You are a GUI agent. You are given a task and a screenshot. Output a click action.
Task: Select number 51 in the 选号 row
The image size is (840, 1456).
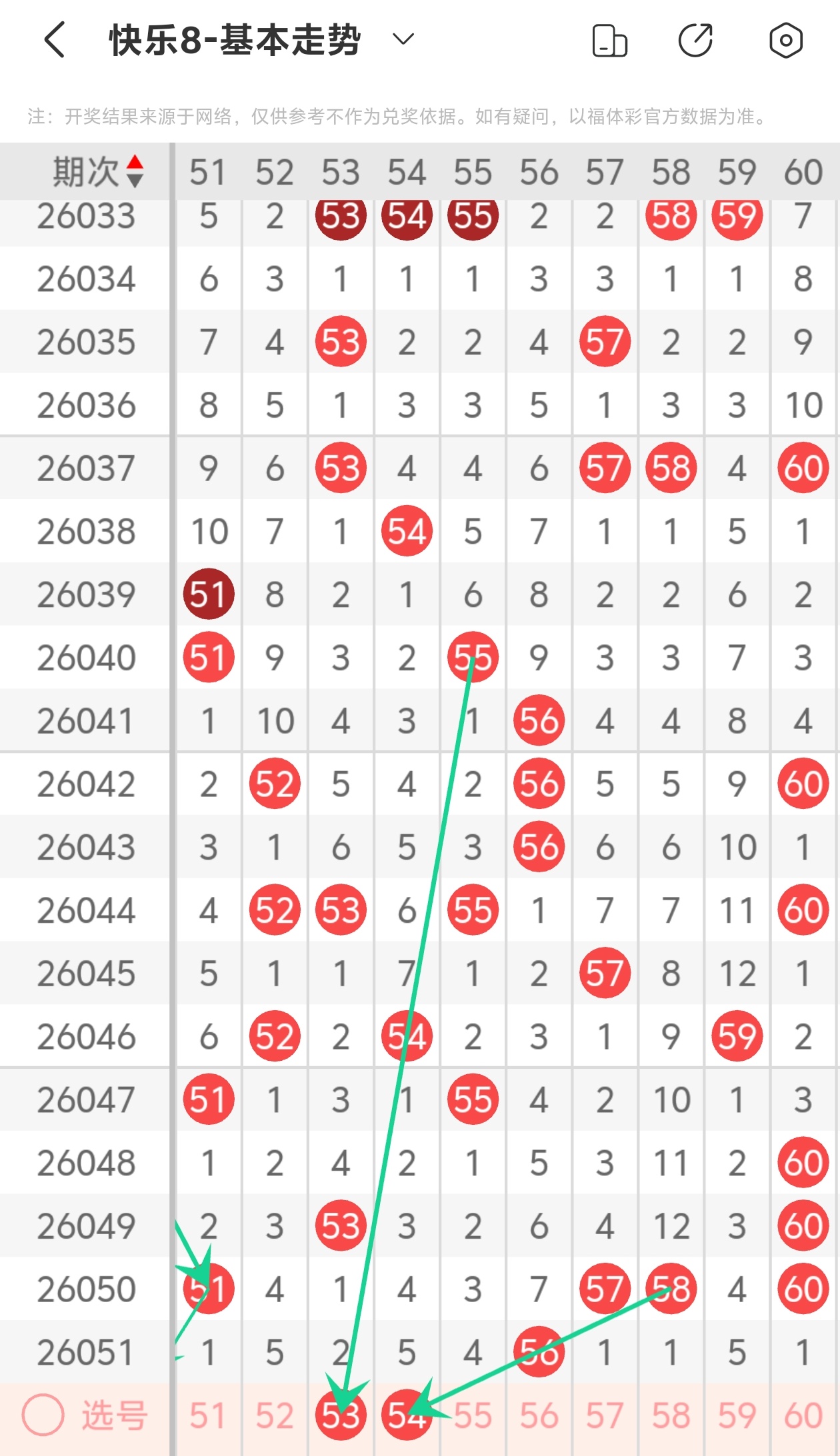pos(208,1415)
